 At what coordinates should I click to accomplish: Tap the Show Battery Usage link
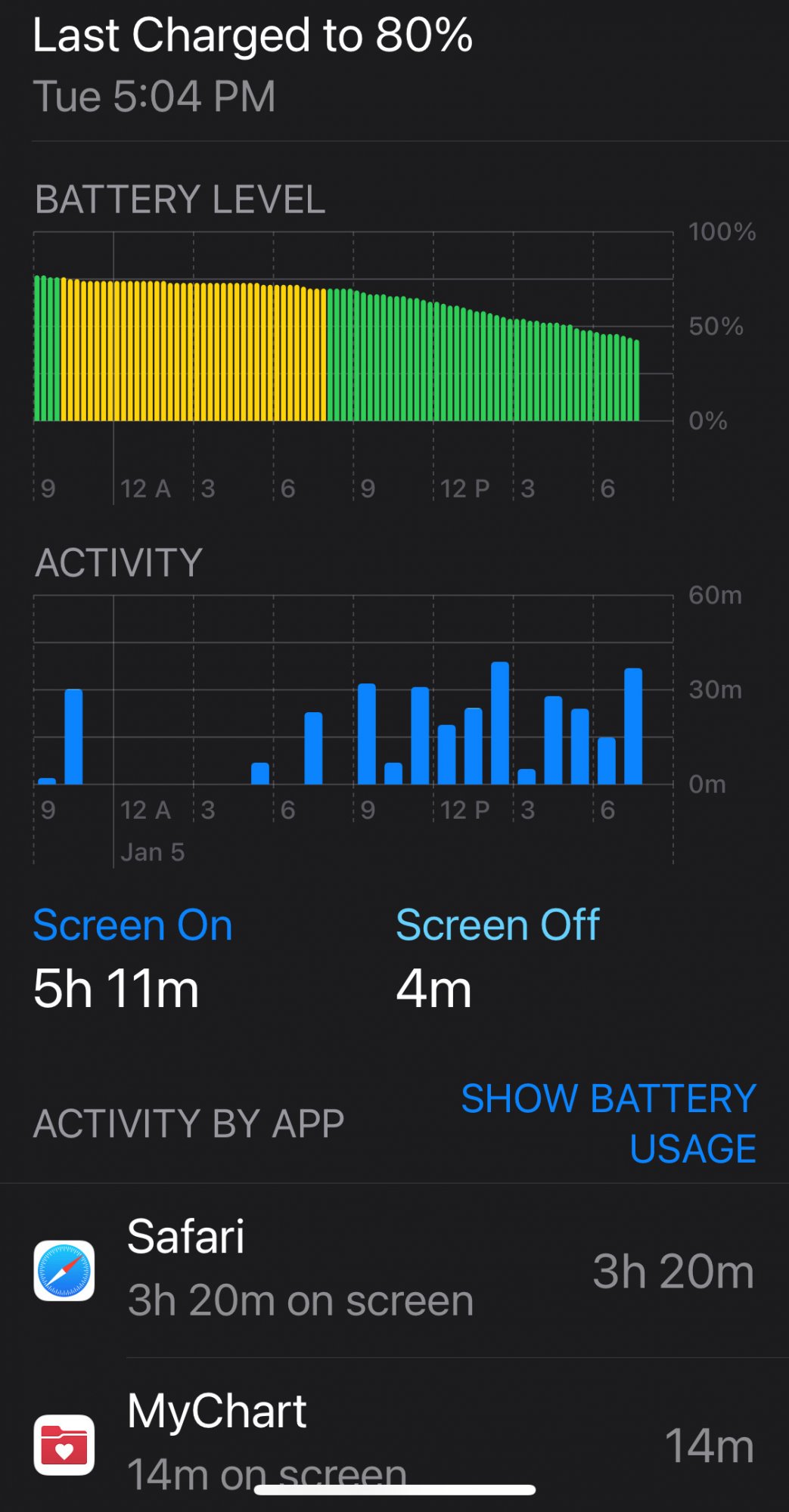pos(609,1123)
